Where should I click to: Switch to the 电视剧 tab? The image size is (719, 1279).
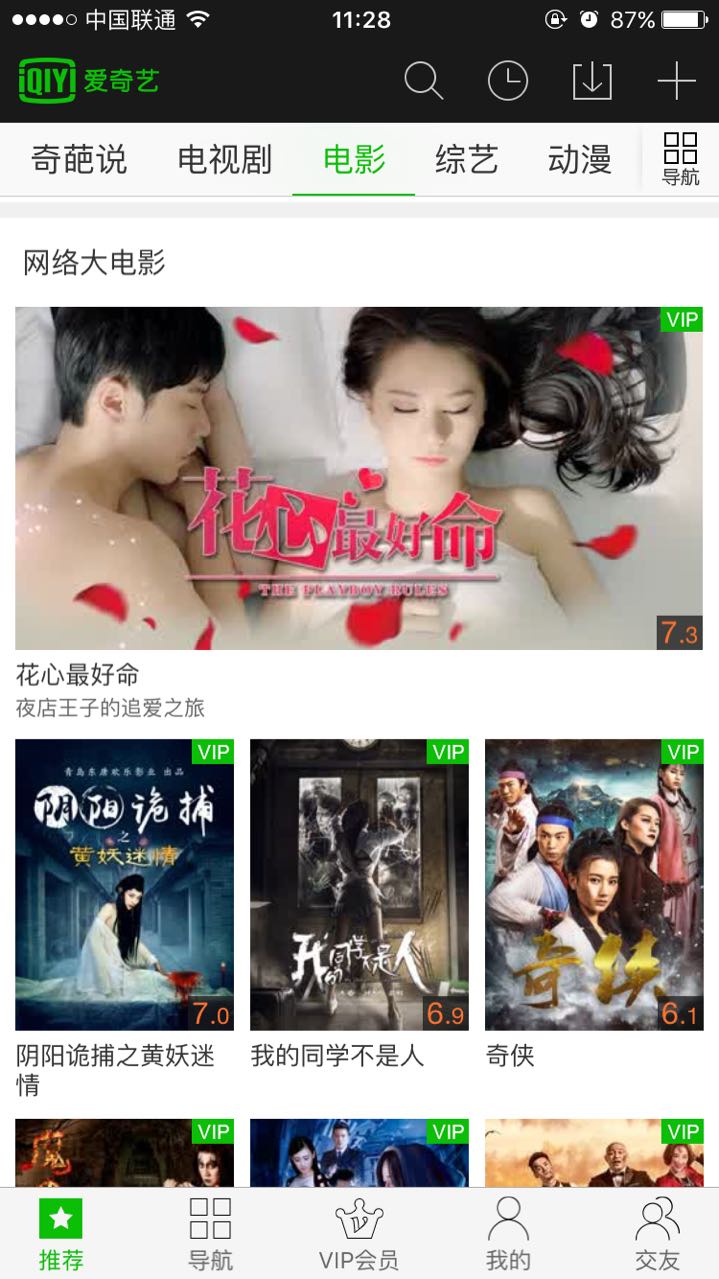click(x=225, y=159)
